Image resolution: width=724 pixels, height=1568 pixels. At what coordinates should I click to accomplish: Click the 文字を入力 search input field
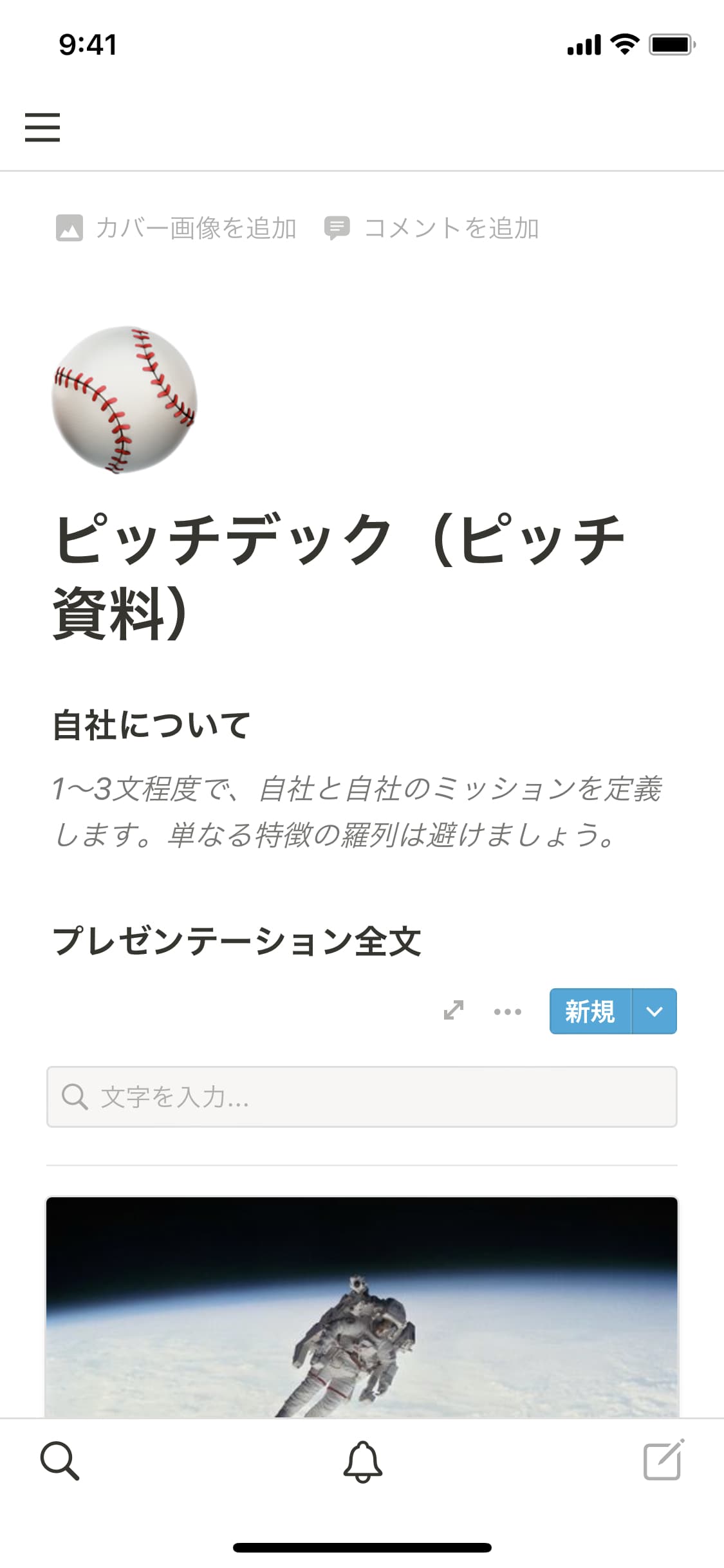point(257,1096)
